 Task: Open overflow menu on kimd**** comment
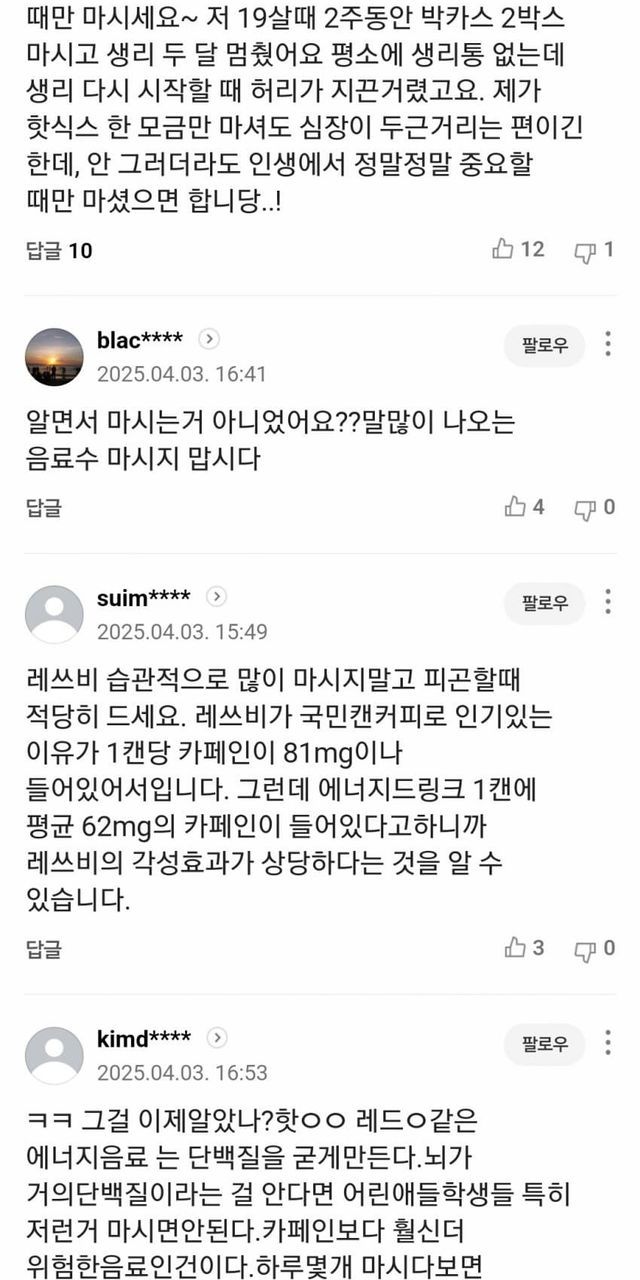pyautogui.click(x=608, y=1043)
